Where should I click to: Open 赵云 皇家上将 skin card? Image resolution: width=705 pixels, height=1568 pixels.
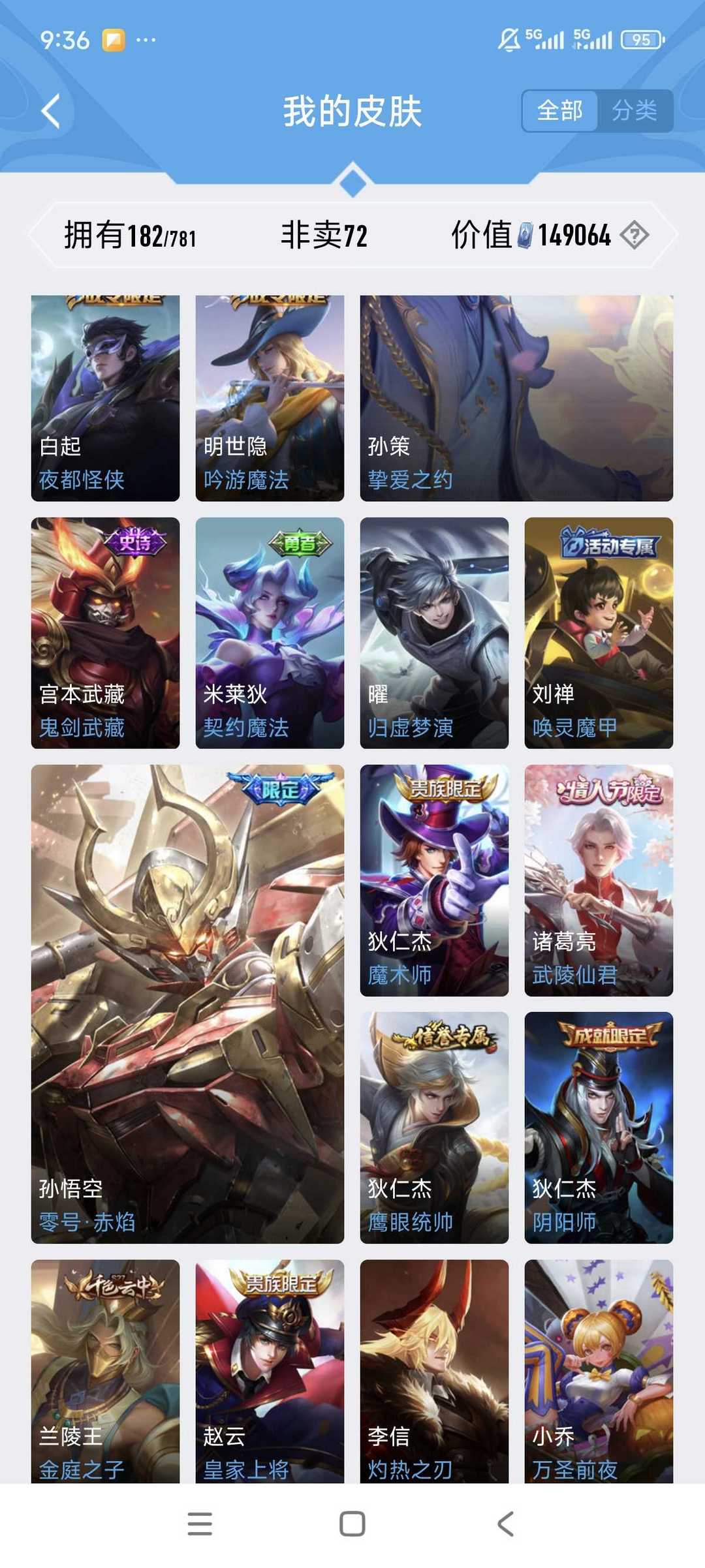[x=270, y=1371]
